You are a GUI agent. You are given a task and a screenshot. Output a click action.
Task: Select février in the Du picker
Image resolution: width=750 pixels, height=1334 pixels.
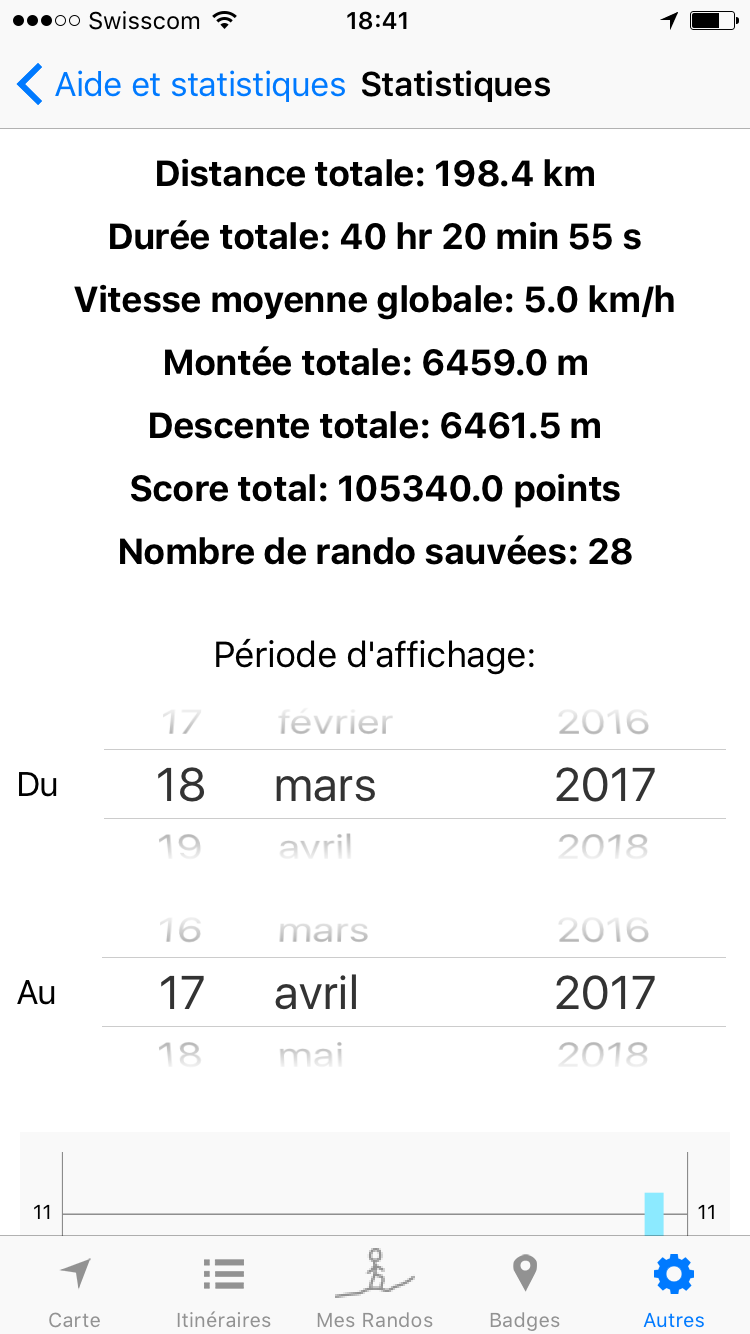[x=335, y=722]
